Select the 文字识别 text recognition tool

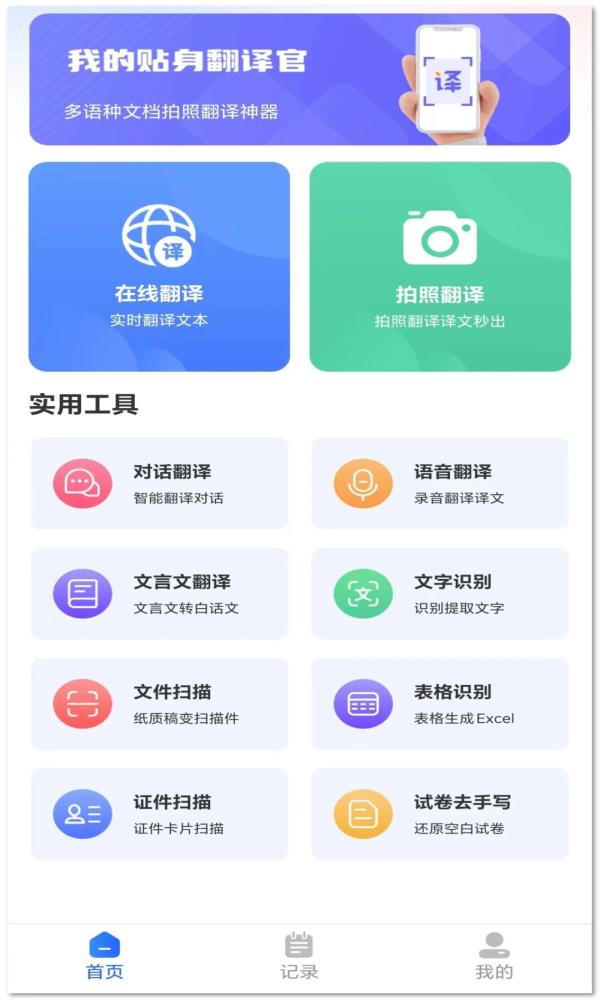click(x=440, y=594)
